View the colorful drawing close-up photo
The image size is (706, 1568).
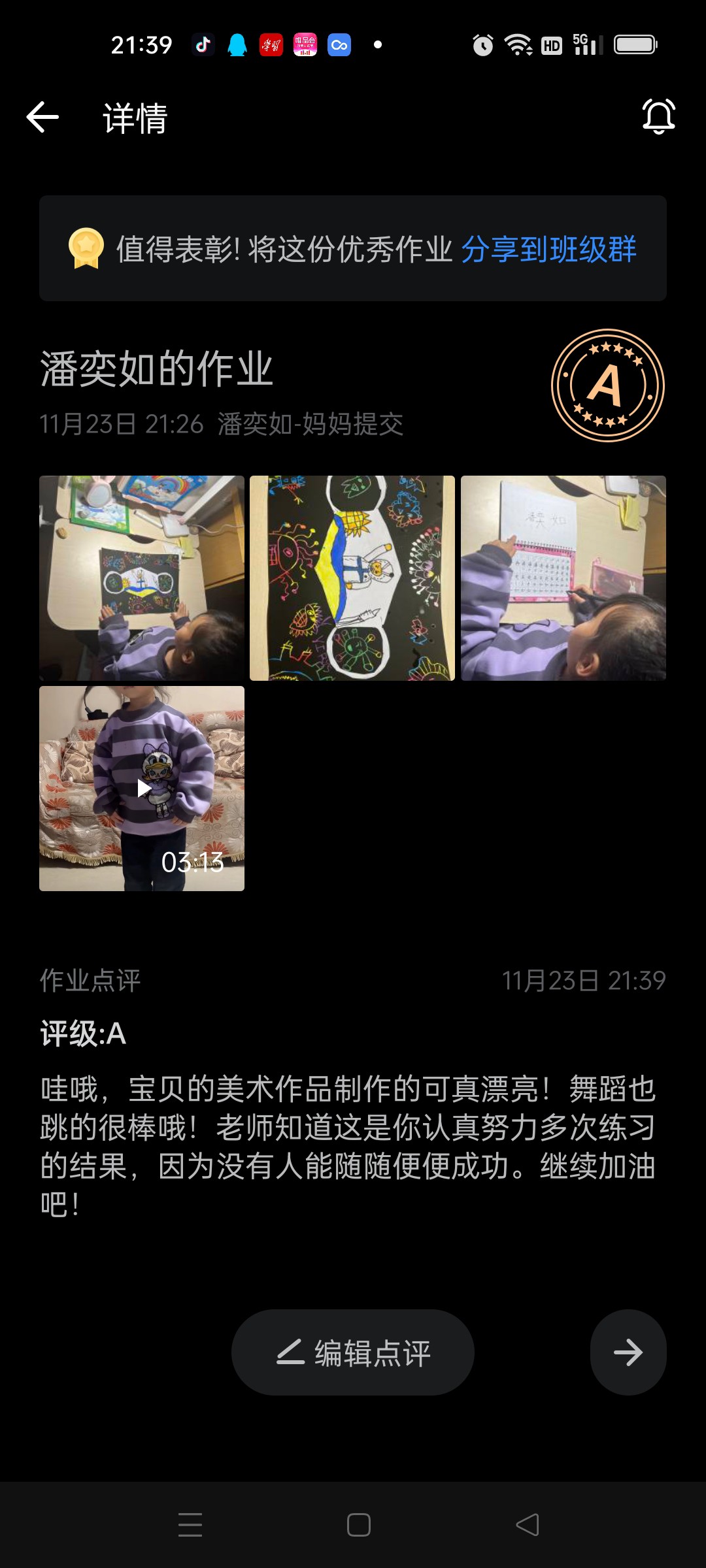click(x=352, y=578)
